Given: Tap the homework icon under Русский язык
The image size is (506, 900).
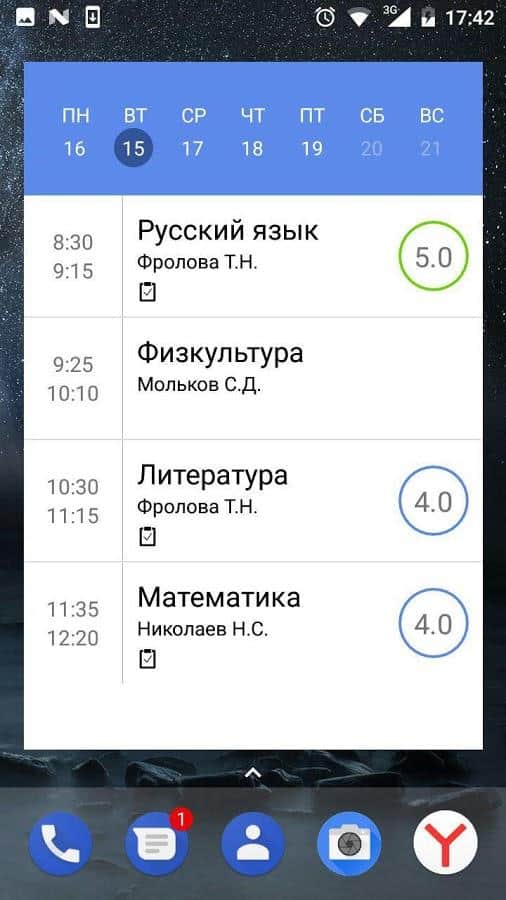Looking at the screenshot, I should tap(148, 292).
